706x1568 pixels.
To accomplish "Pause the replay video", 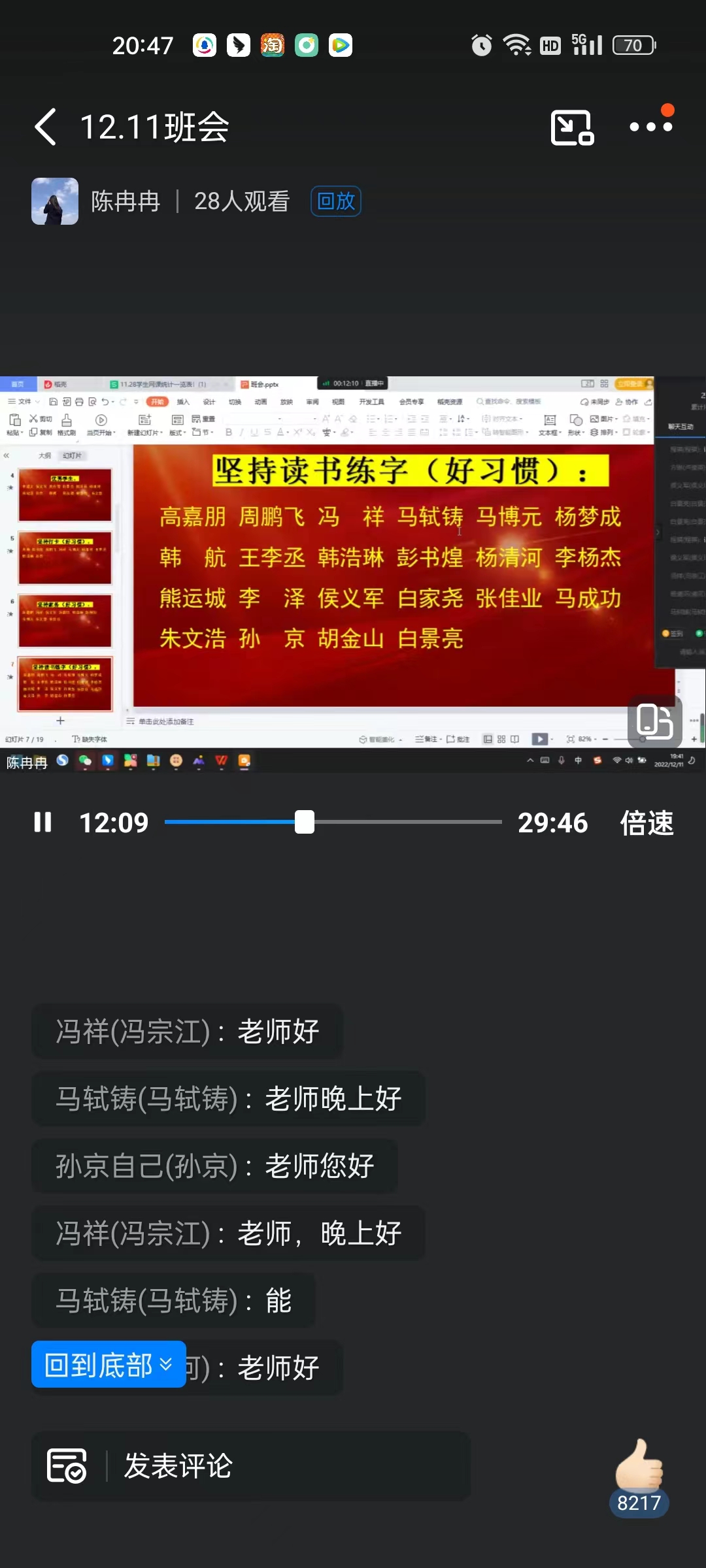I will coord(43,822).
